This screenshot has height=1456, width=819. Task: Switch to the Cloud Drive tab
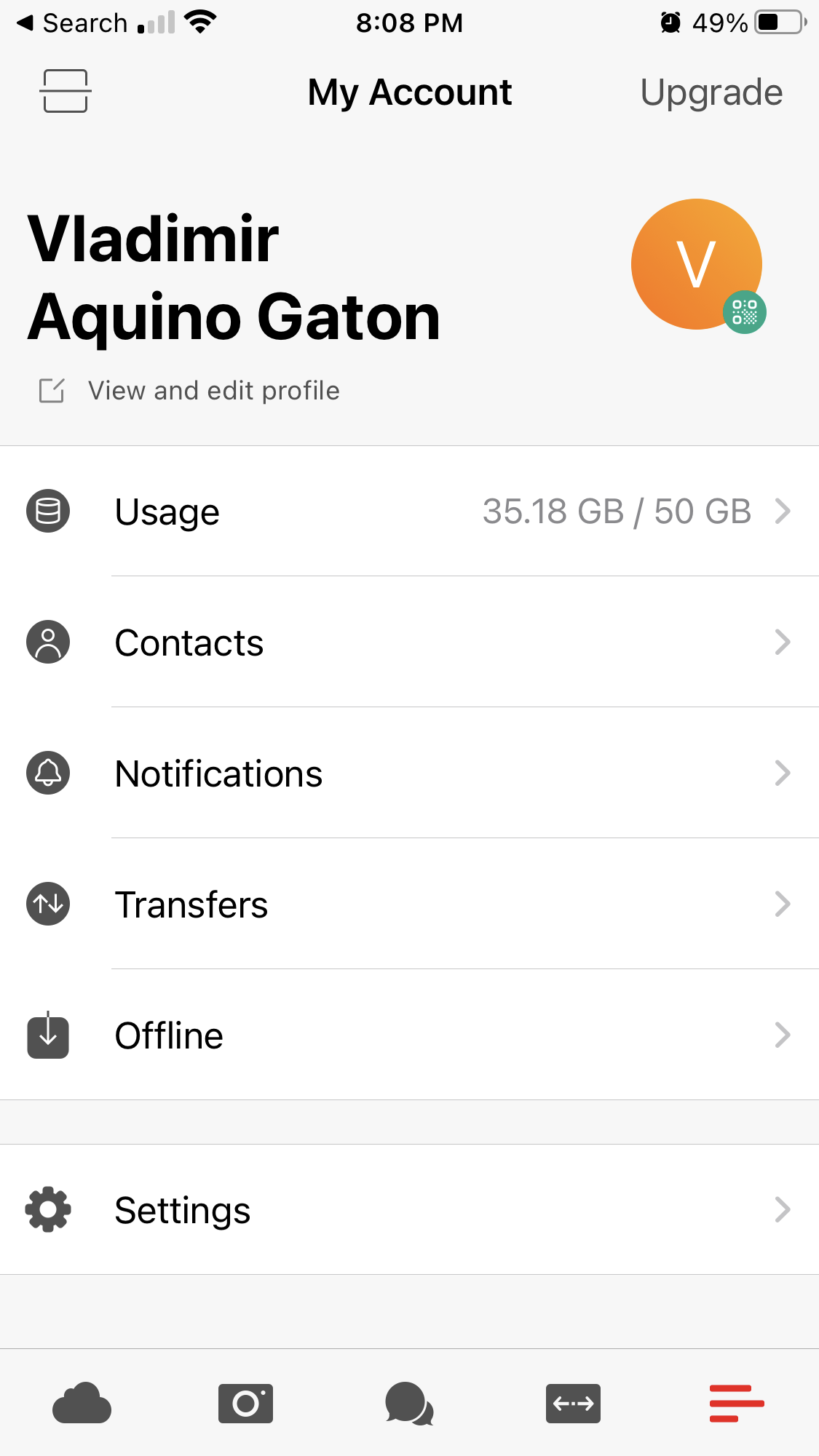pos(82,1403)
